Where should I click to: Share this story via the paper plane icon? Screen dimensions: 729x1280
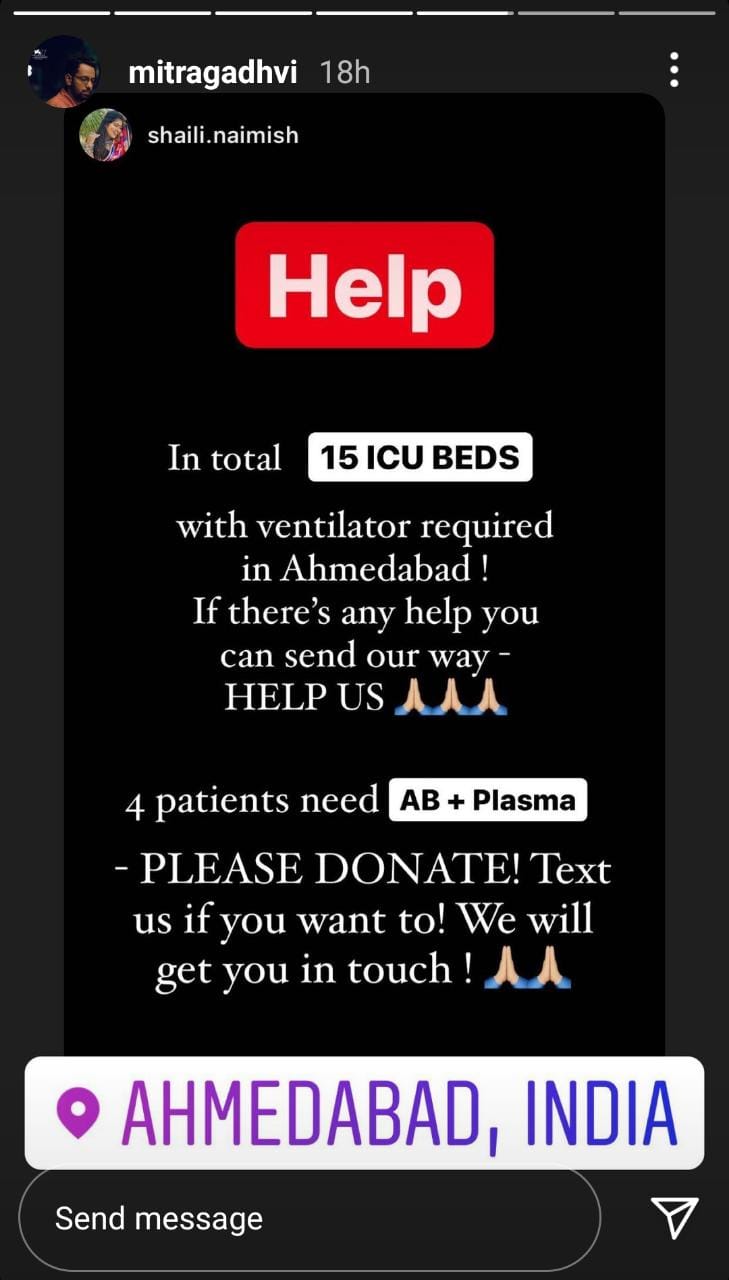click(674, 1218)
